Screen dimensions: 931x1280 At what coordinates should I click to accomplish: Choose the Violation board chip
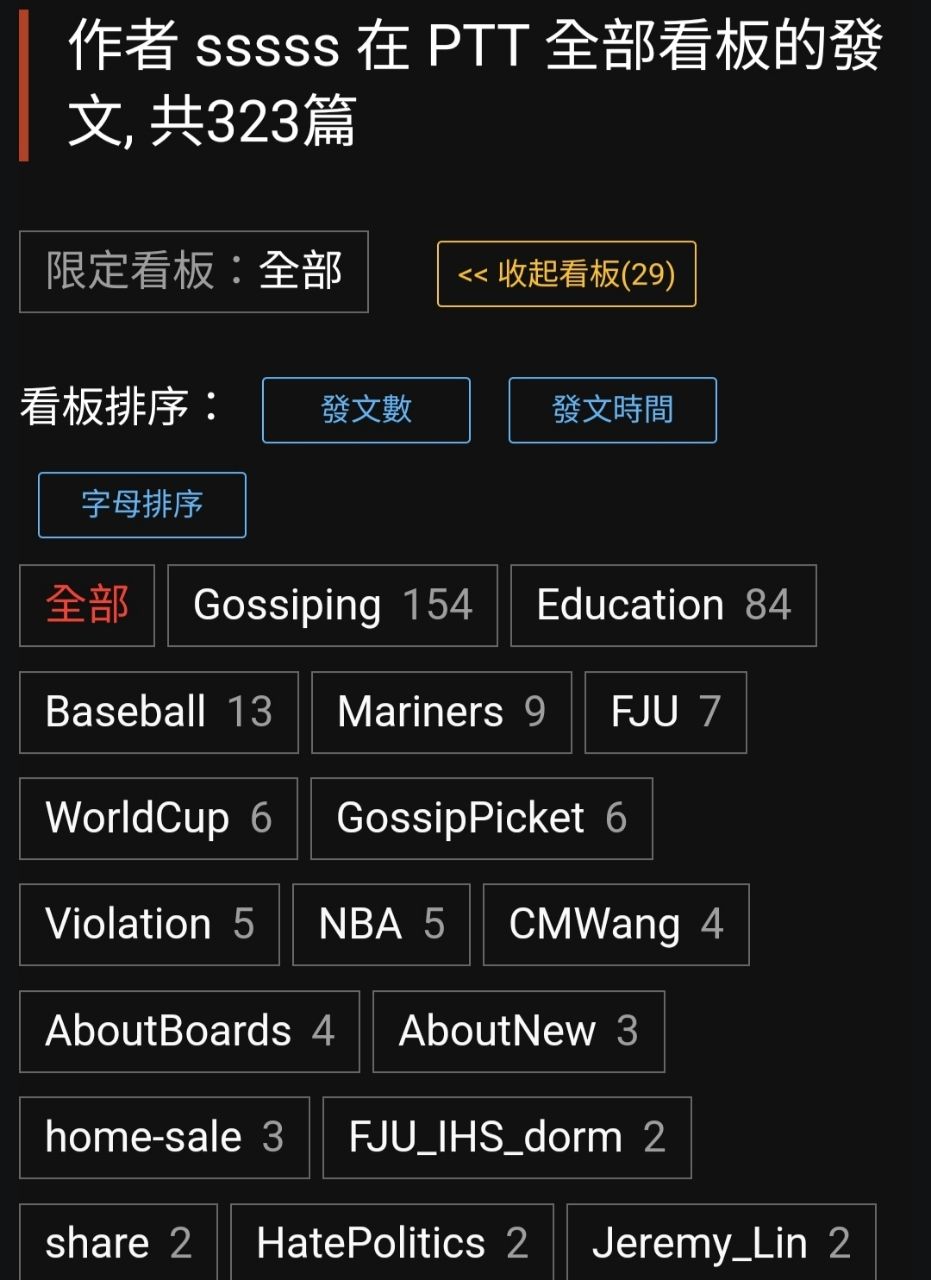(149, 924)
